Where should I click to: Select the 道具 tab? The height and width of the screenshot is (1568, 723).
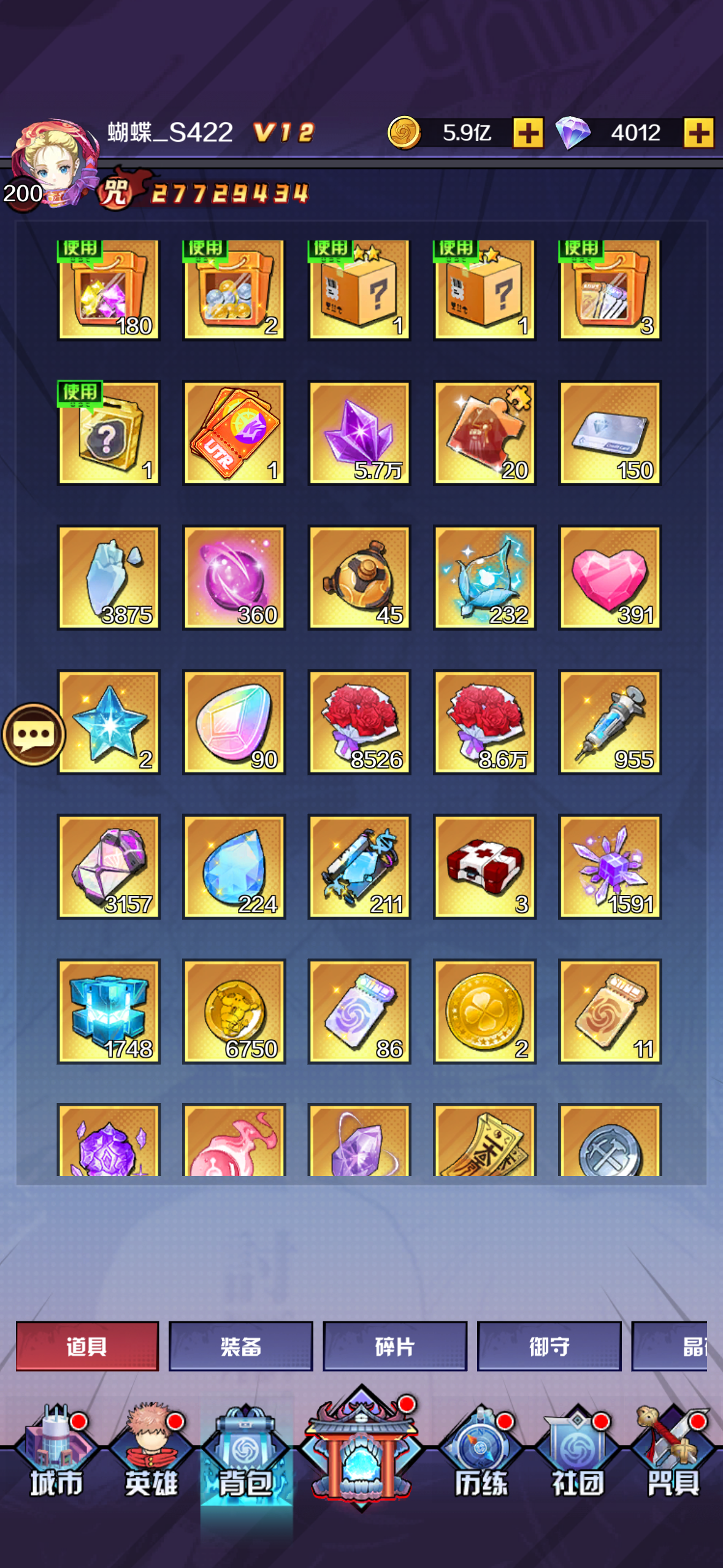(87, 1346)
